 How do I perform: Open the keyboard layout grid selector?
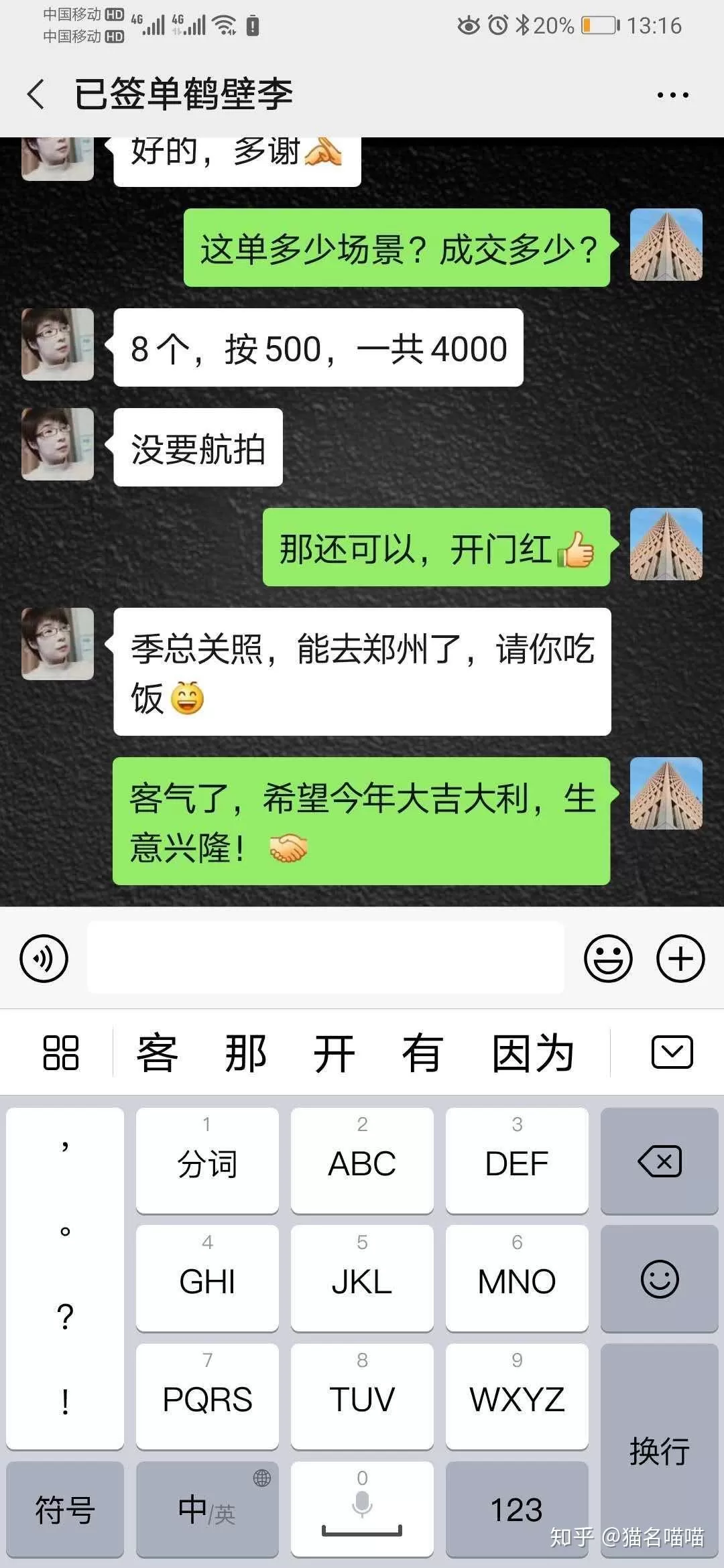point(59,1052)
